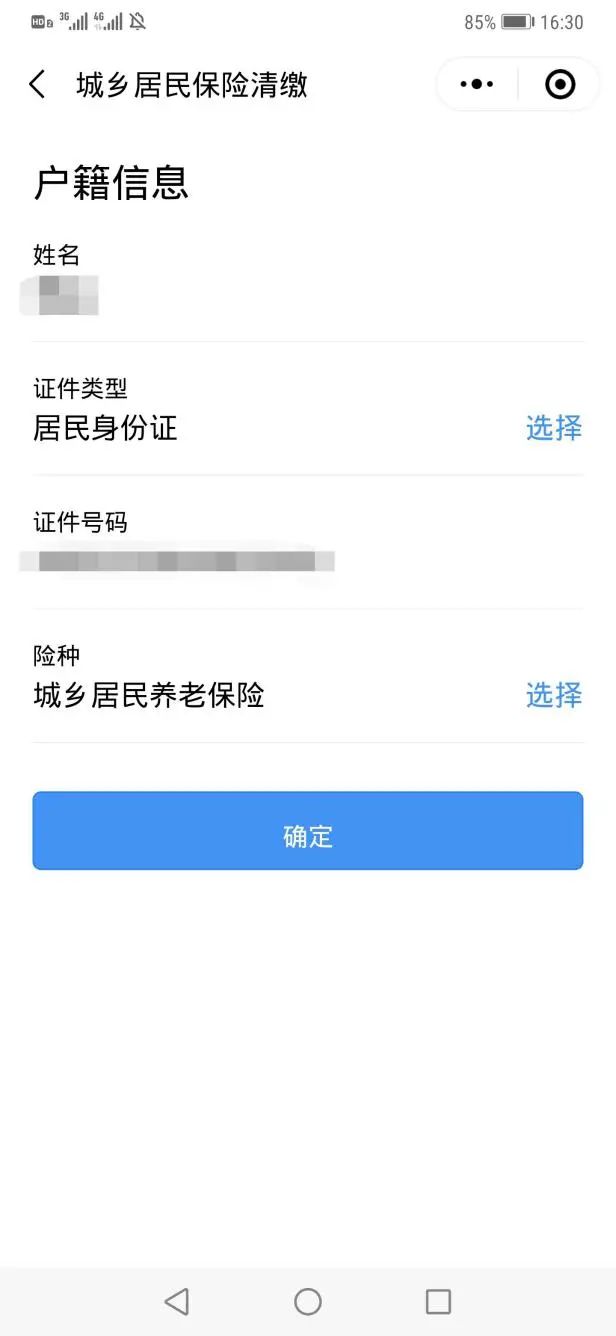Open the mini program three-dot menu
Viewport: 616px width, 1336px height.
click(477, 85)
